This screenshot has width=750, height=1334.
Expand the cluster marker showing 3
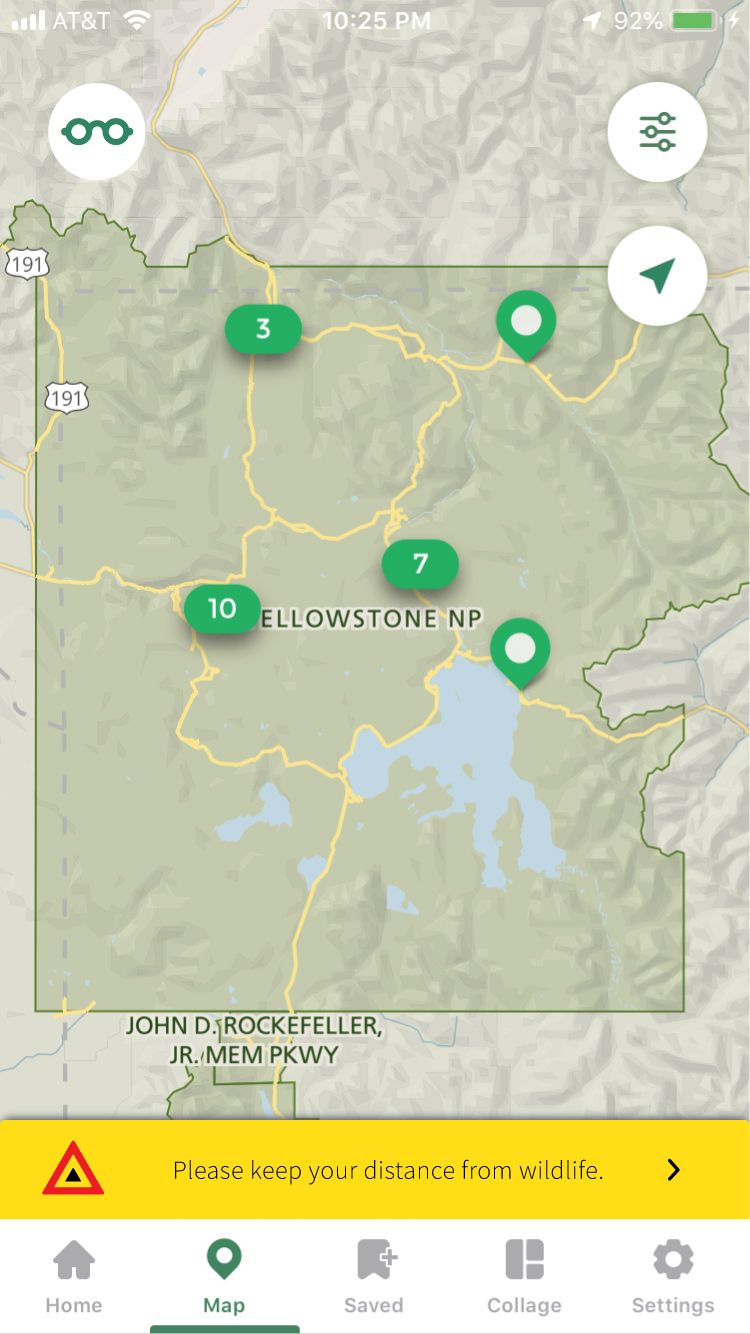[263, 329]
